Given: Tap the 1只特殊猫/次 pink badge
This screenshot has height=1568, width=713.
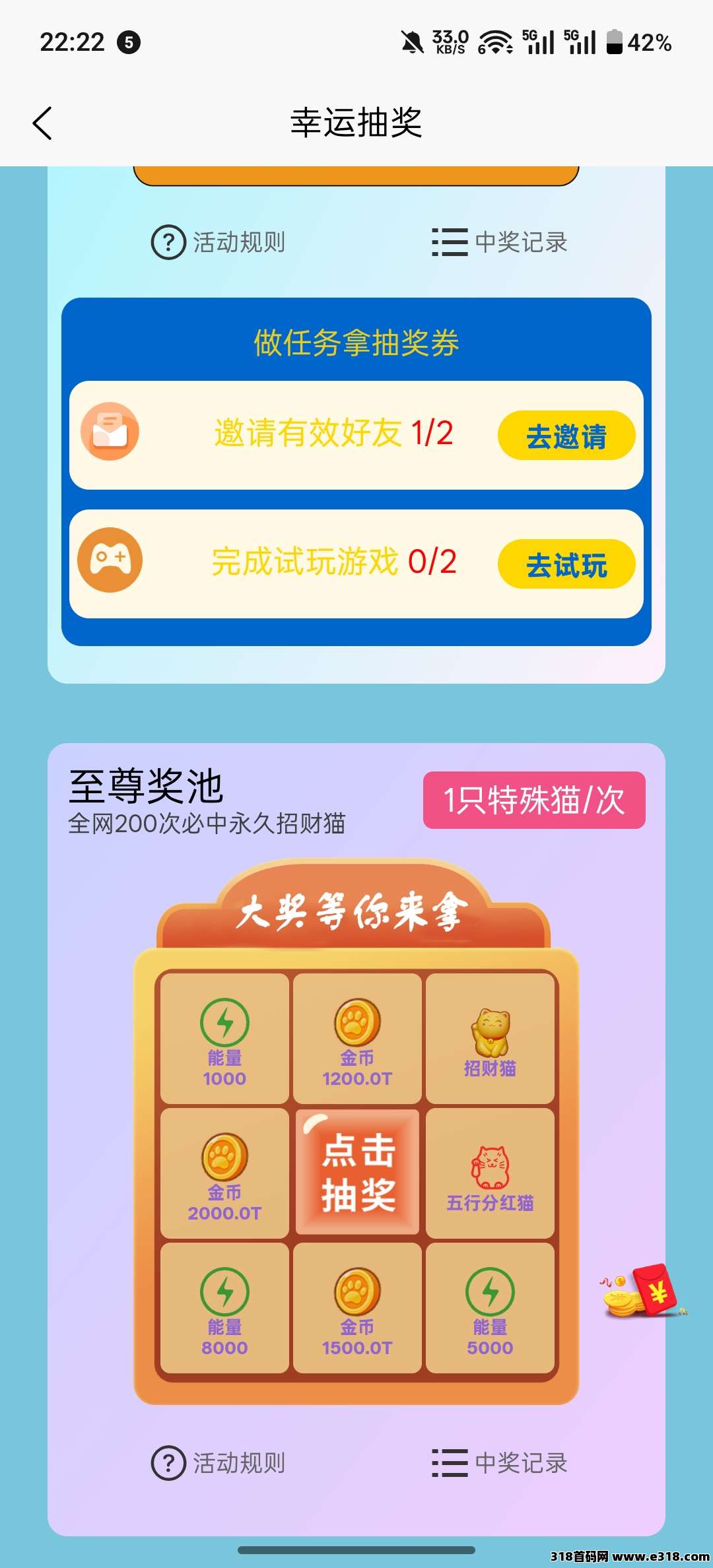Looking at the screenshot, I should point(533,799).
